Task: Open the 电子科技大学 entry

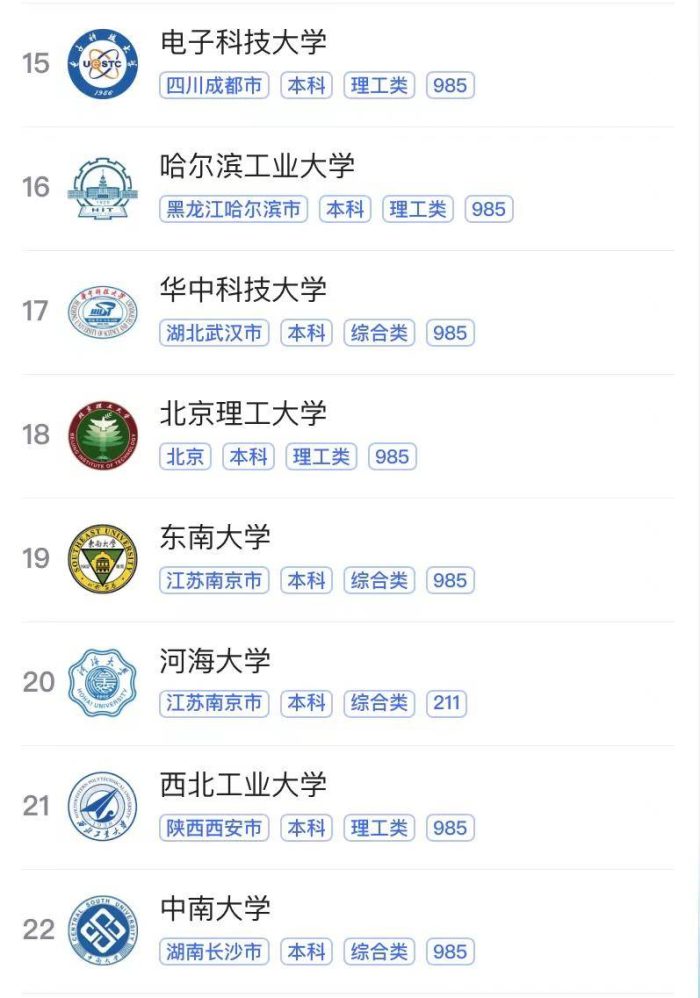Action: click(243, 42)
